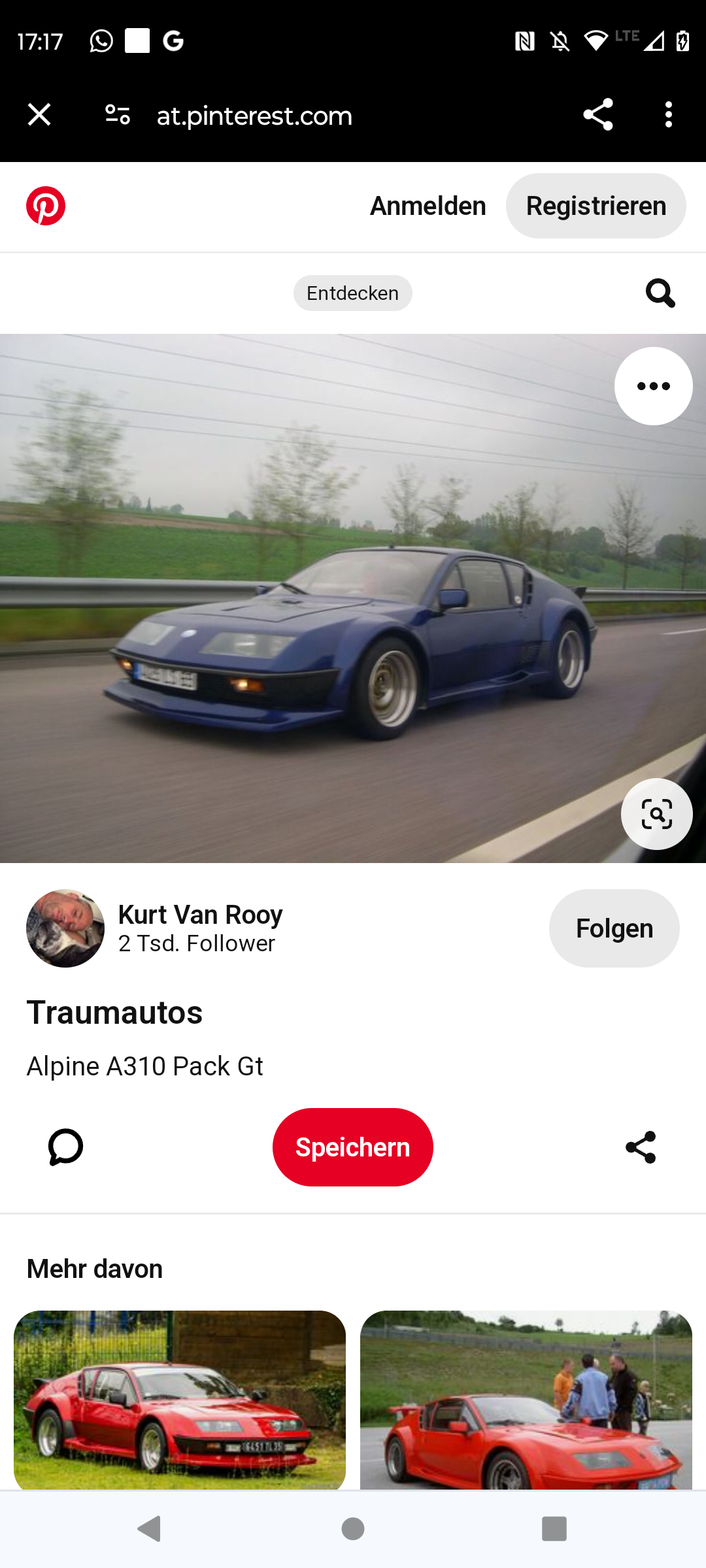Go back with the system back button

point(149,1529)
